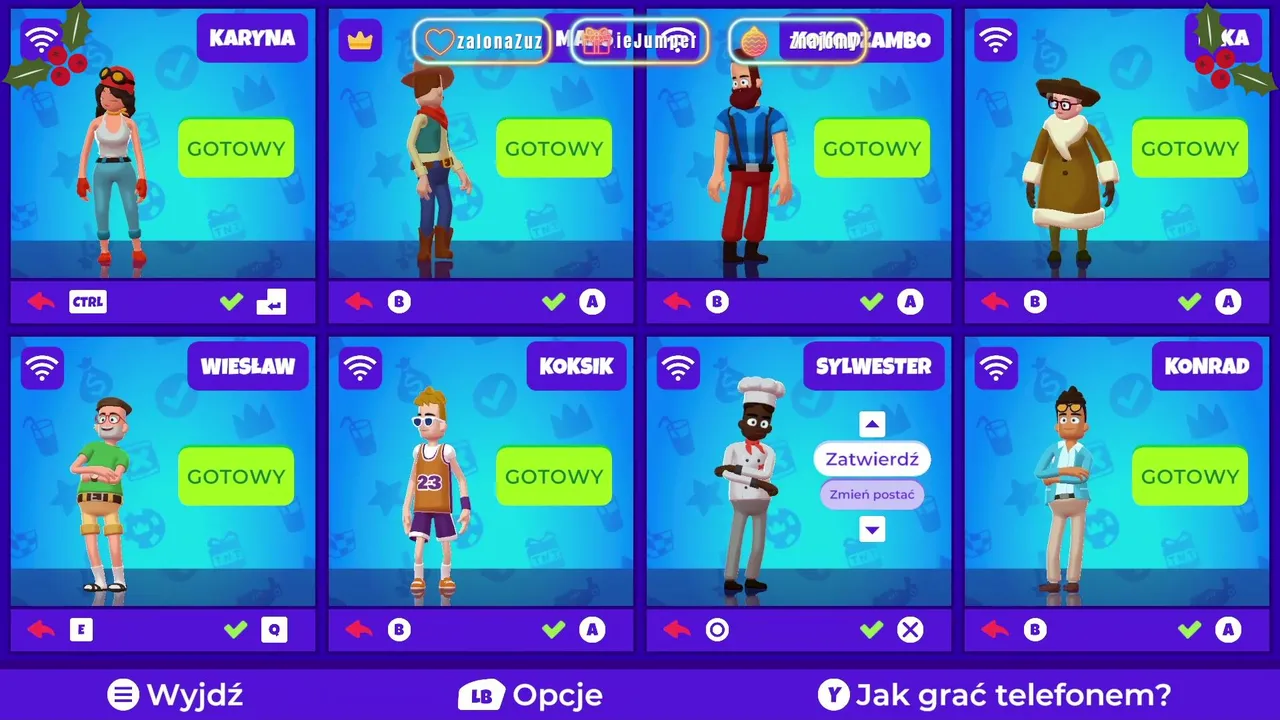Select the down arrow below Zmień postać
Image resolution: width=1280 pixels, height=720 pixels.
click(872, 529)
